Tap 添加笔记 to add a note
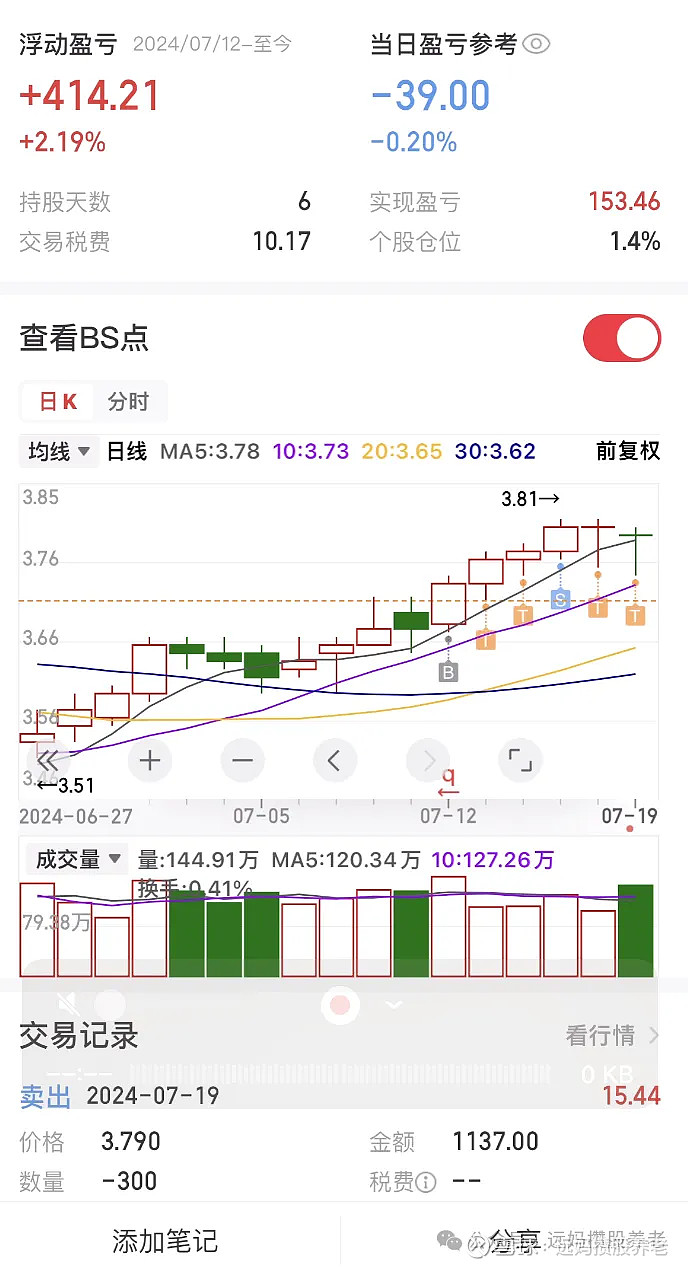The height and width of the screenshot is (1268, 688). tap(165, 1241)
